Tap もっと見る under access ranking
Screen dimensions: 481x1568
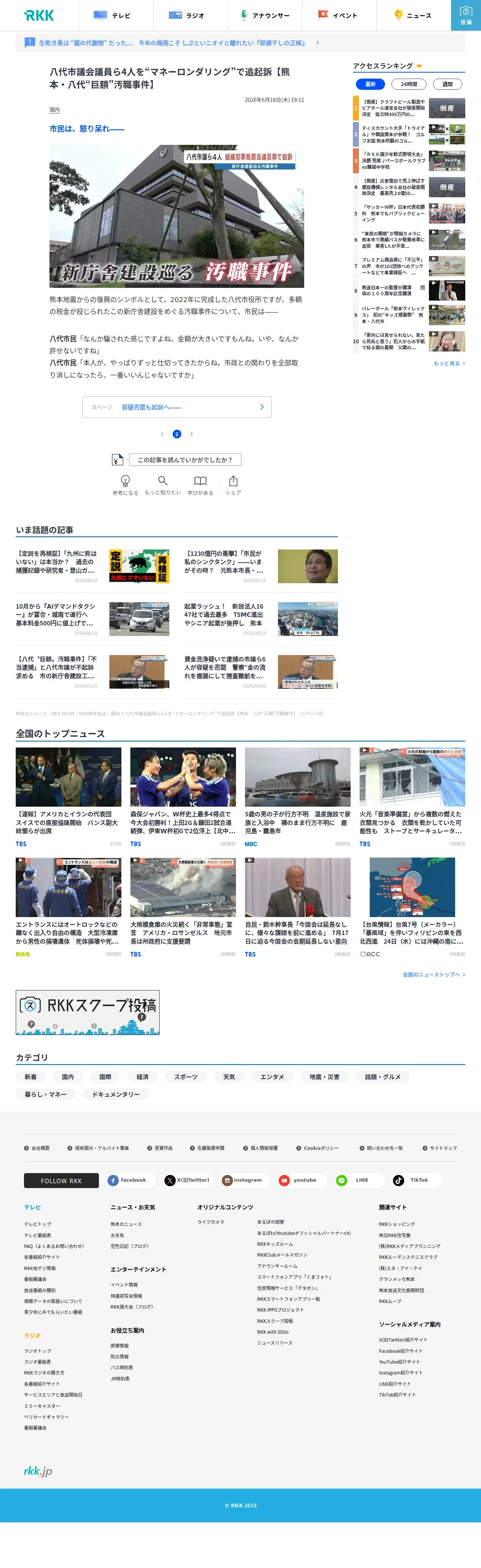(x=449, y=363)
